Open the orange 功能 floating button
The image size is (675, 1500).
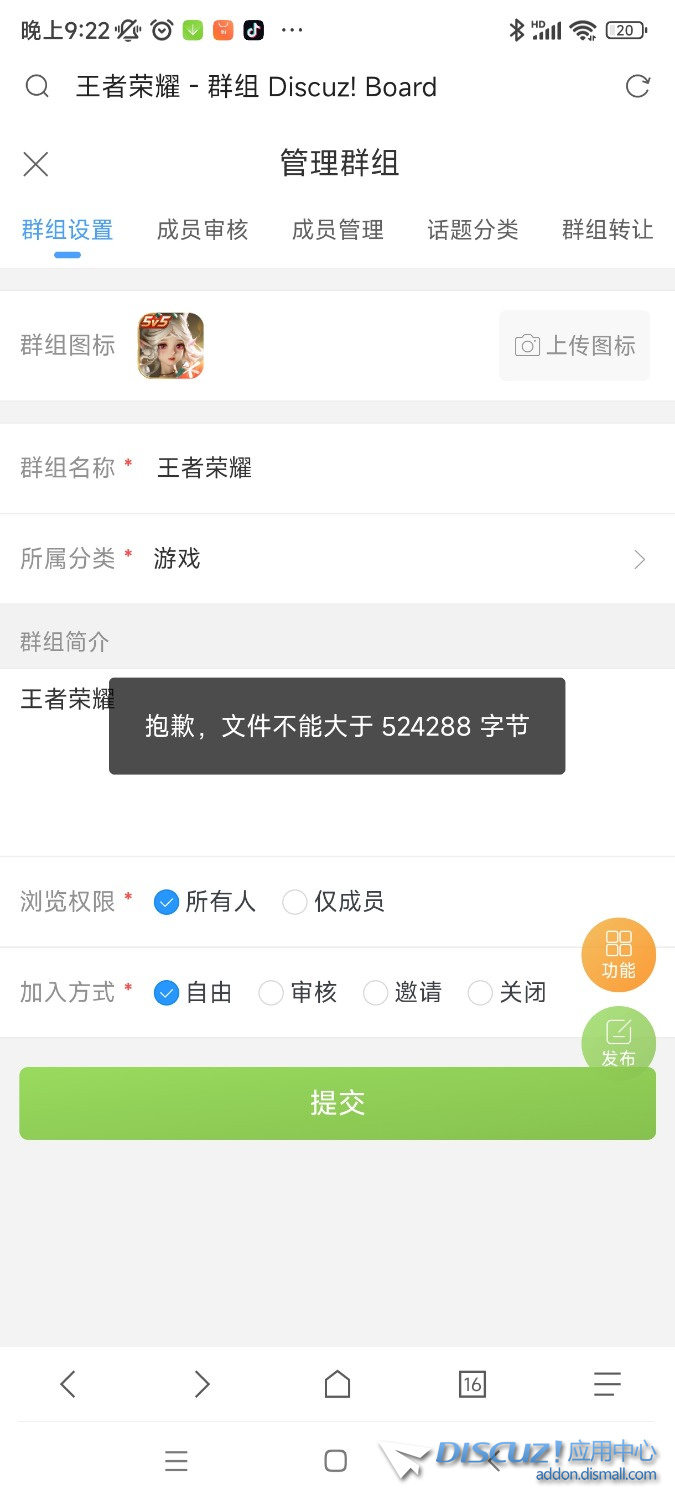[x=619, y=955]
